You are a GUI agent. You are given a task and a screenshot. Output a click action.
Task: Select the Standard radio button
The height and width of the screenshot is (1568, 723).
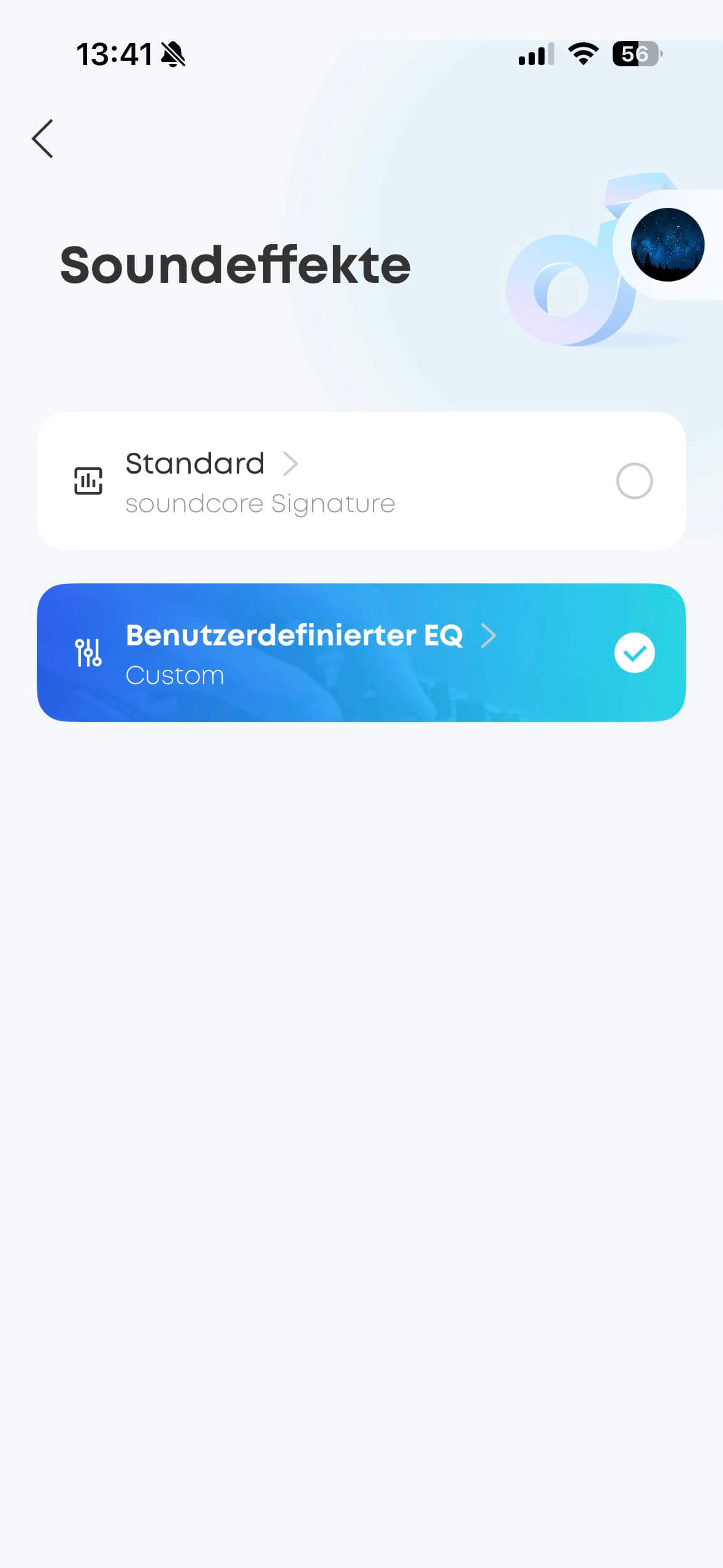634,481
